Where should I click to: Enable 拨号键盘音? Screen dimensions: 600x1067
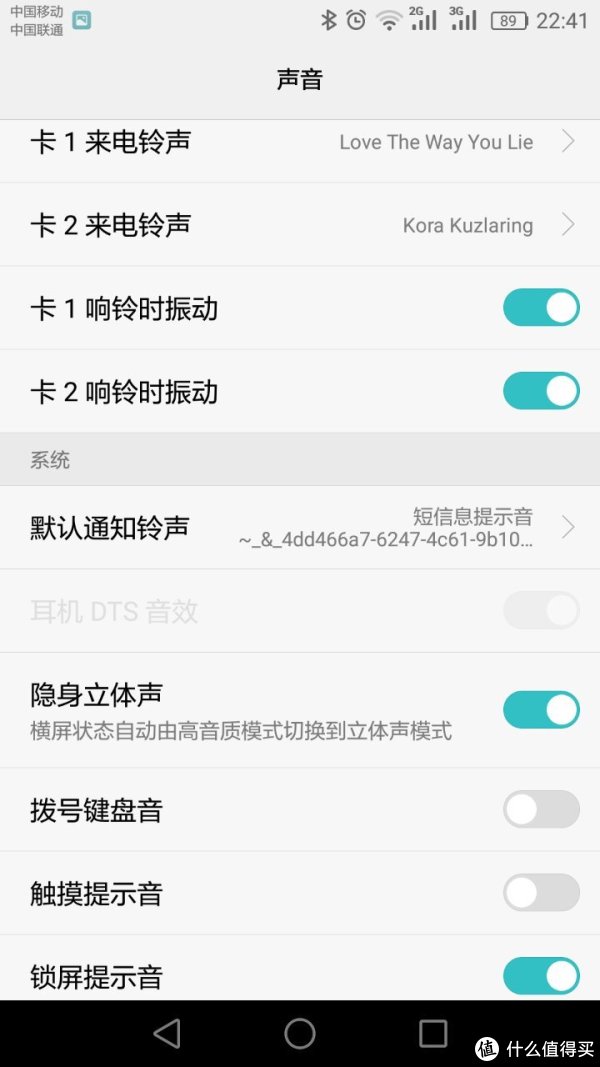541,809
